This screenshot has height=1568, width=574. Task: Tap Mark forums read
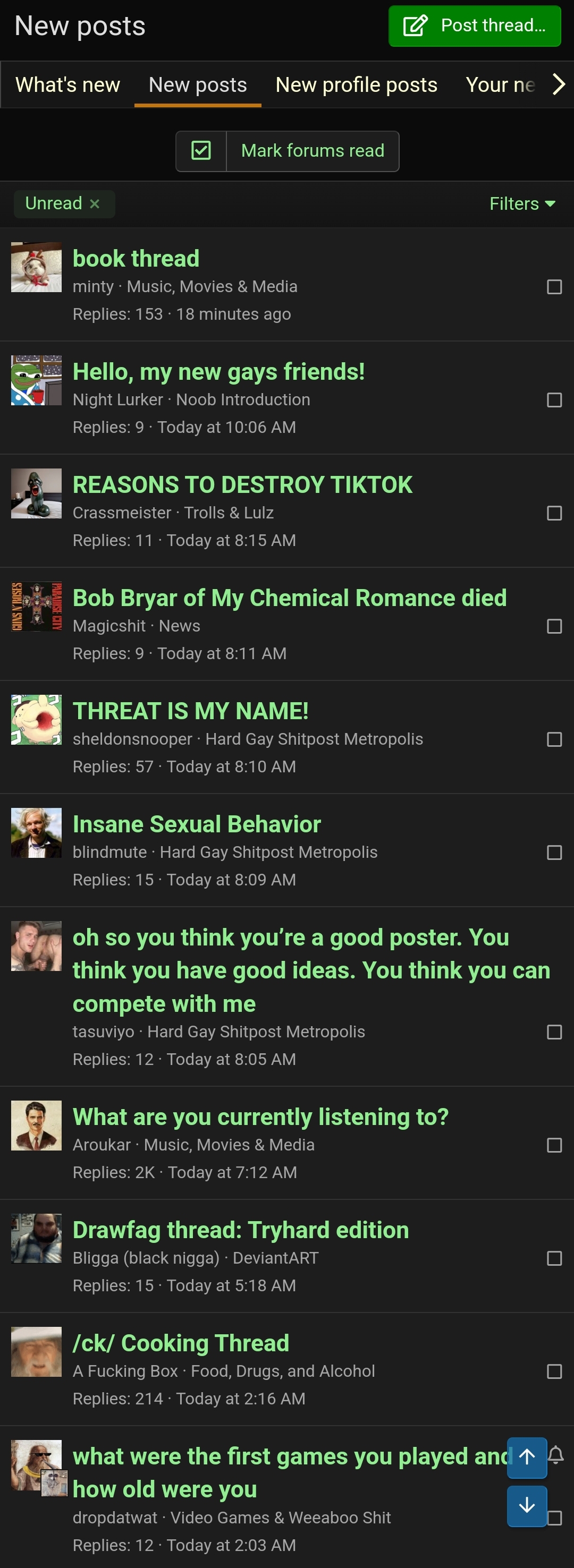click(312, 151)
